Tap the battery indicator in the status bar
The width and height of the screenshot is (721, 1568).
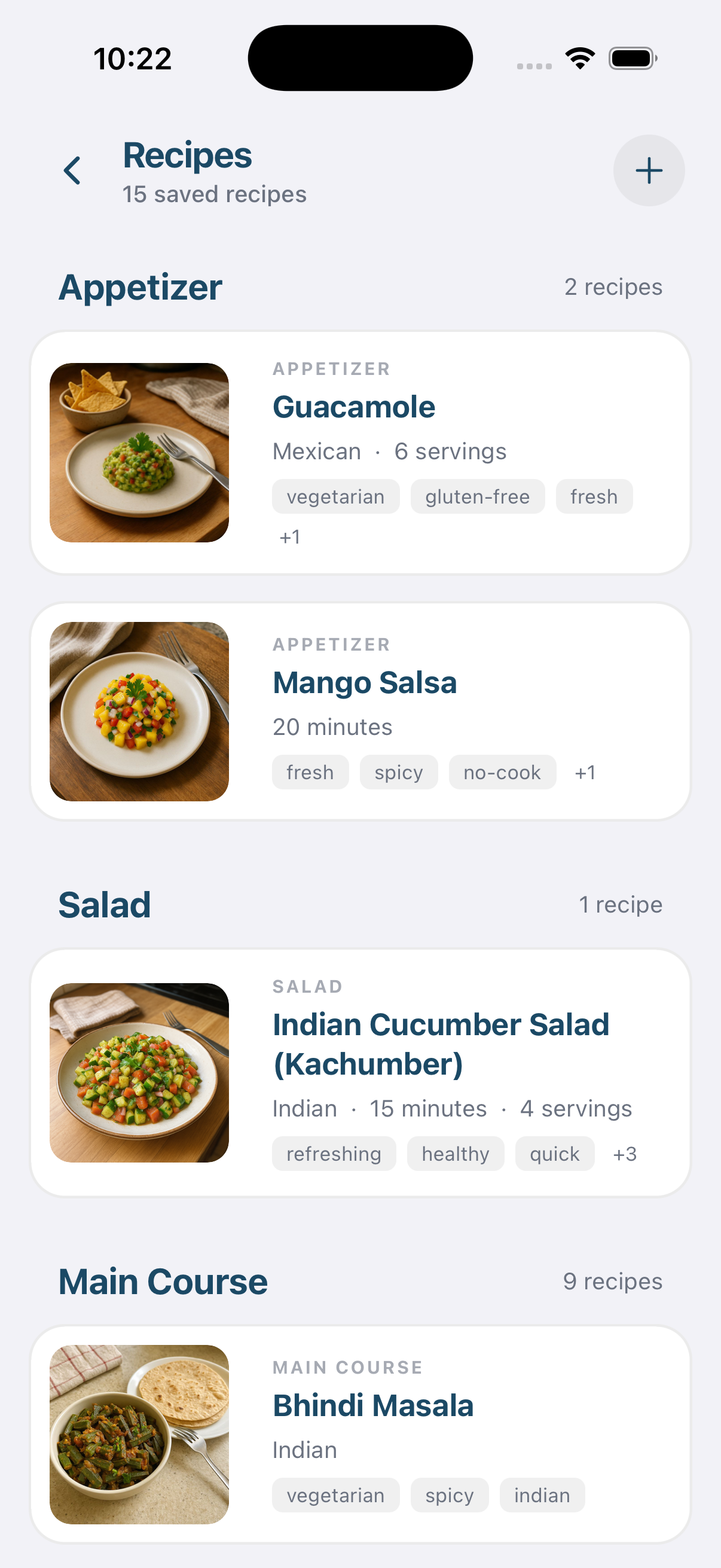click(x=631, y=58)
